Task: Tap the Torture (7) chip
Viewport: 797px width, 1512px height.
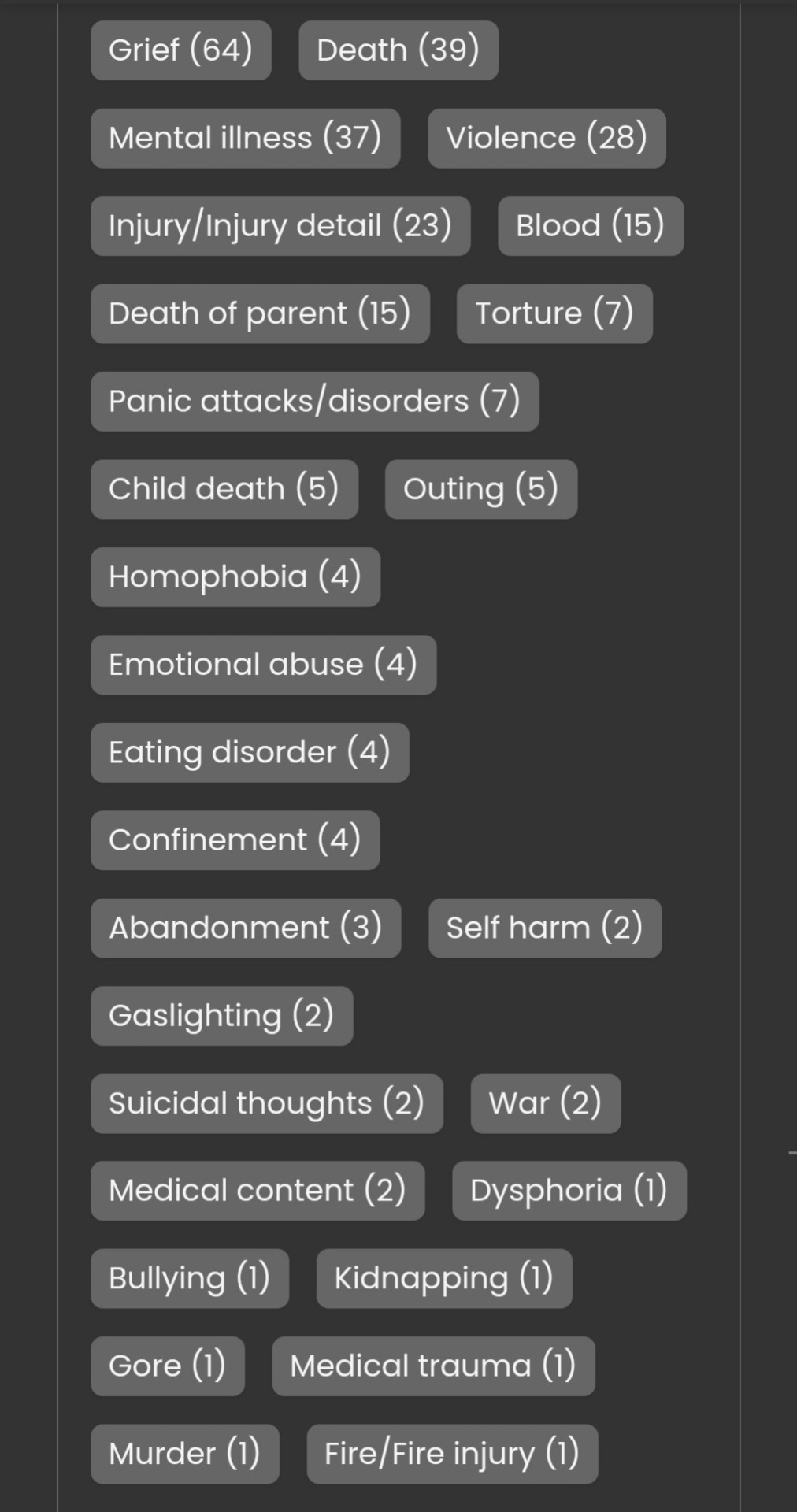Action: 554,313
